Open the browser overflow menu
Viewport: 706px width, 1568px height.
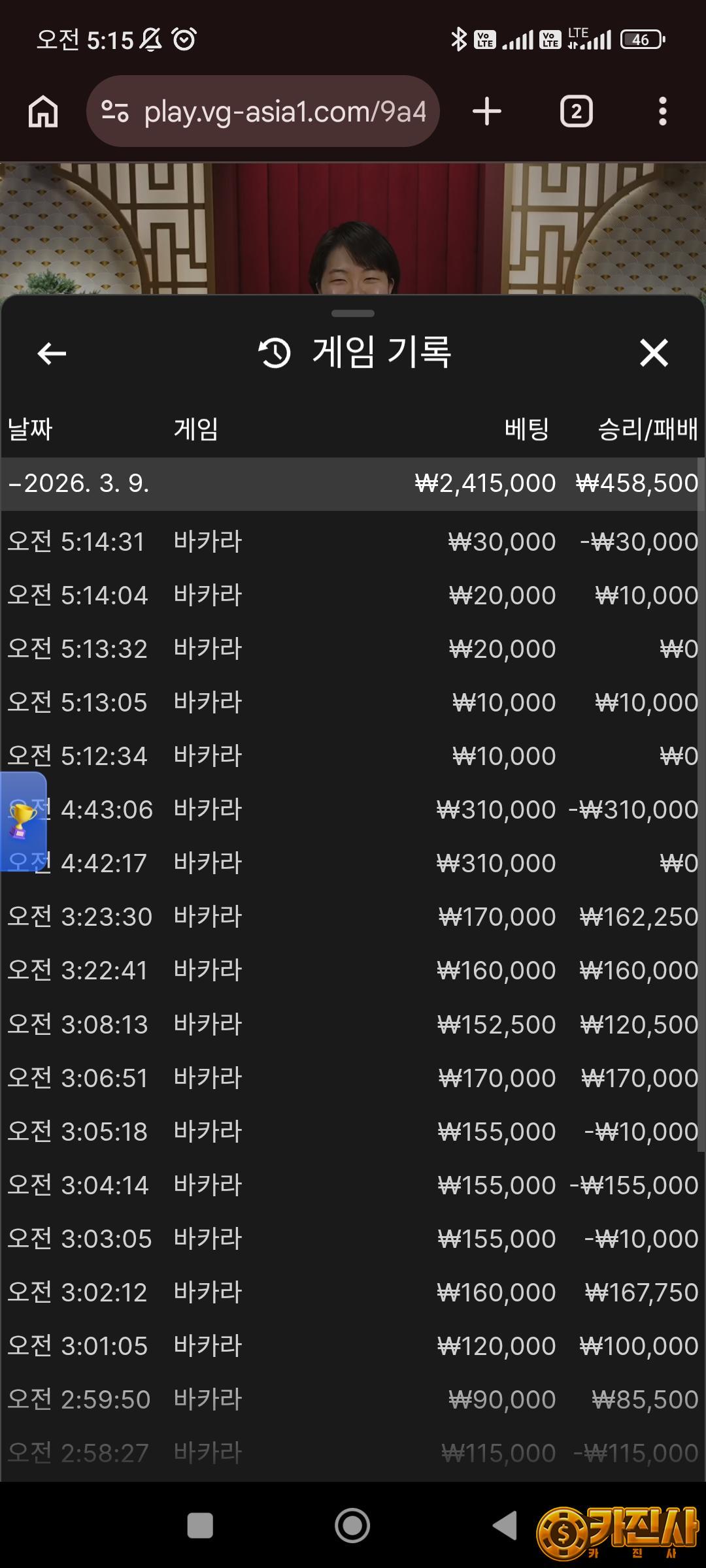coord(662,111)
